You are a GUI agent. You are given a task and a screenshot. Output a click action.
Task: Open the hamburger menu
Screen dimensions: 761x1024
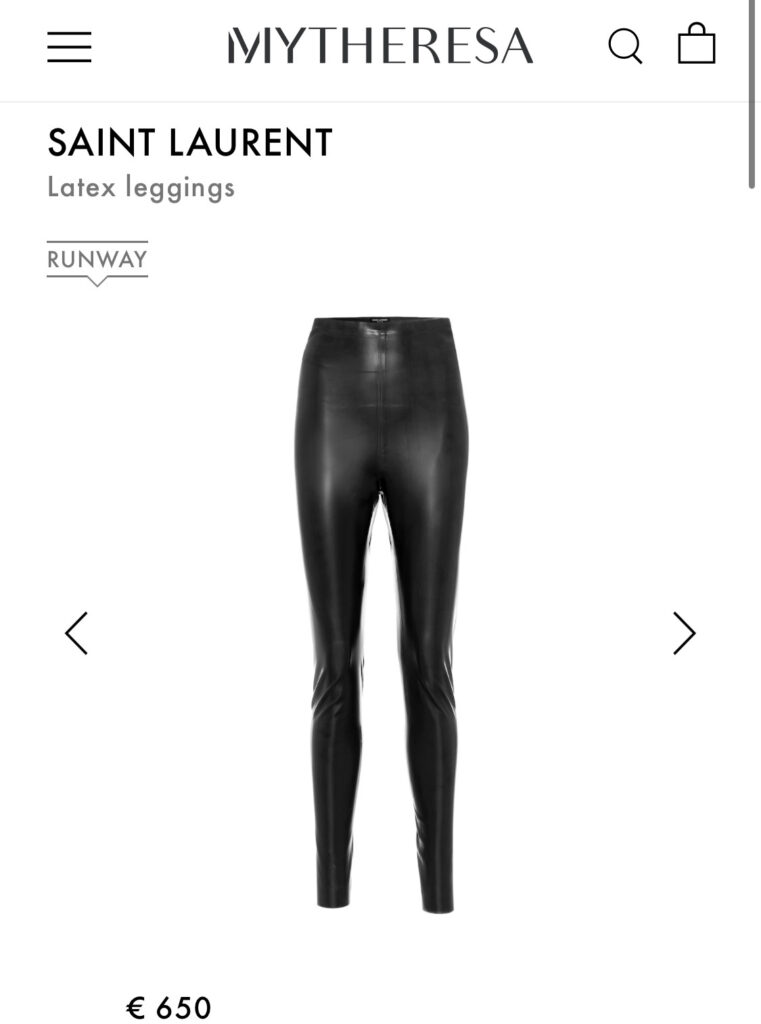69,47
